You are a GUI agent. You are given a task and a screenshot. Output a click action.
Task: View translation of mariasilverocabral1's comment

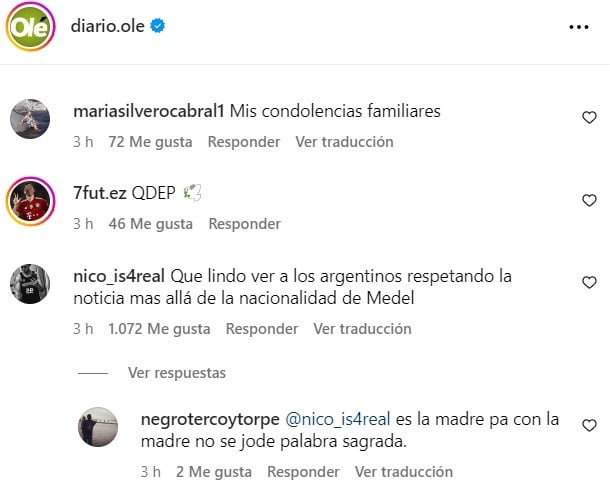pyautogui.click(x=344, y=142)
